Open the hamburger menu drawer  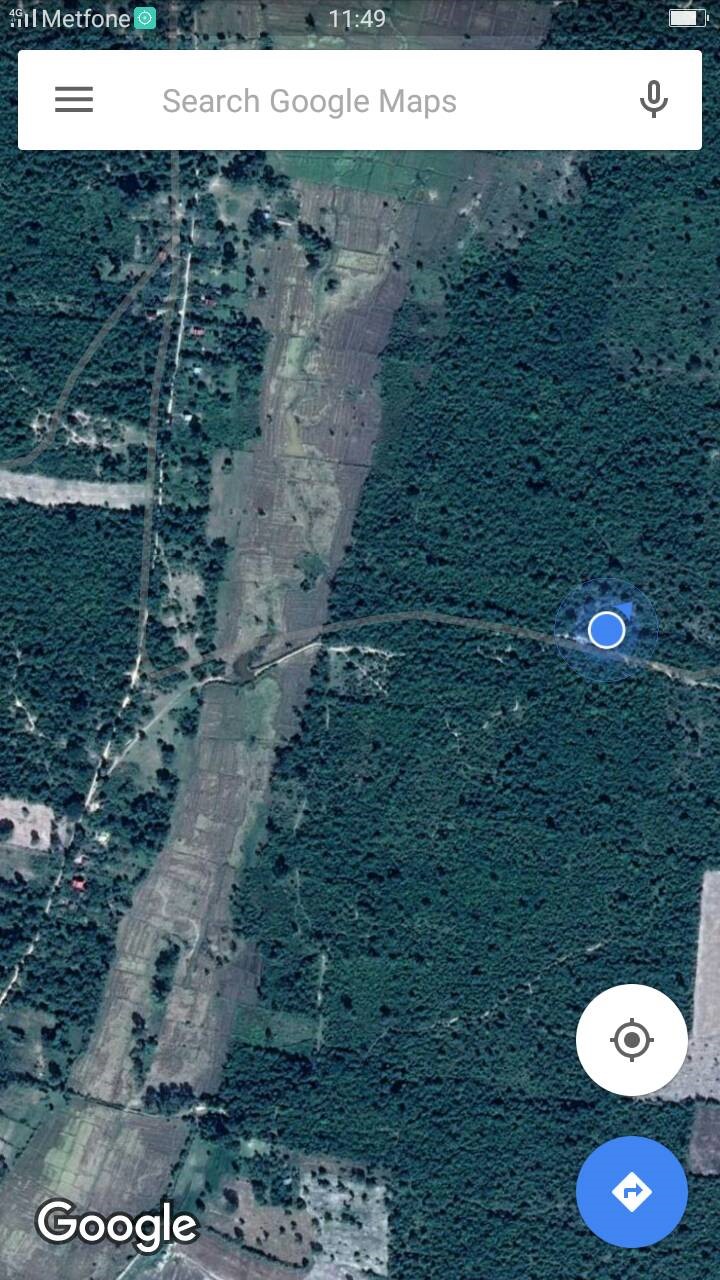click(x=73, y=100)
